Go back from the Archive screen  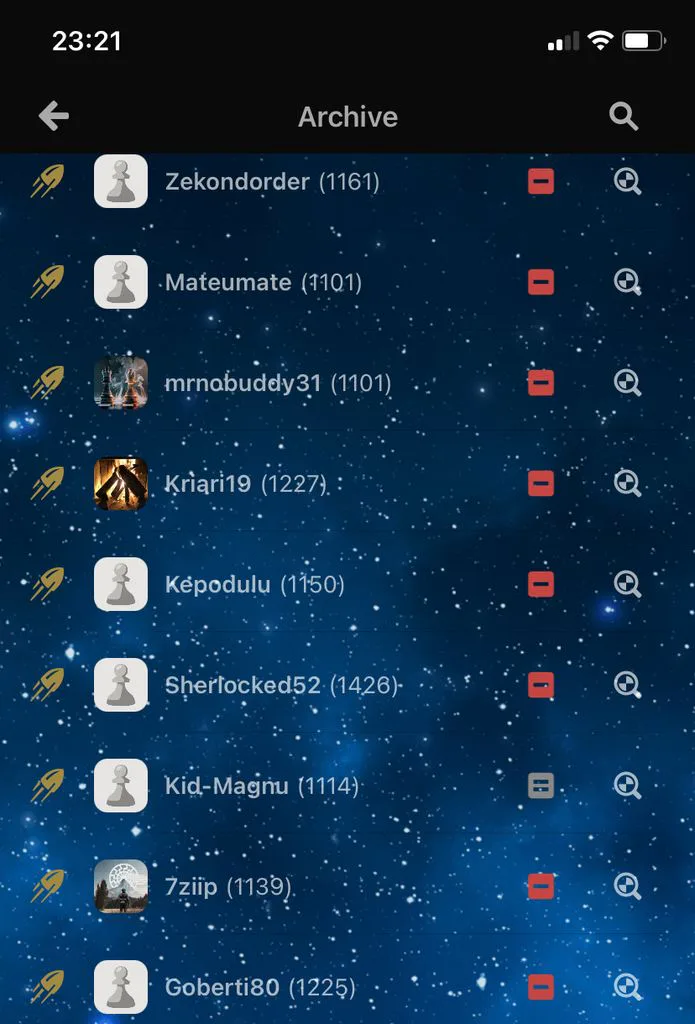(54, 116)
